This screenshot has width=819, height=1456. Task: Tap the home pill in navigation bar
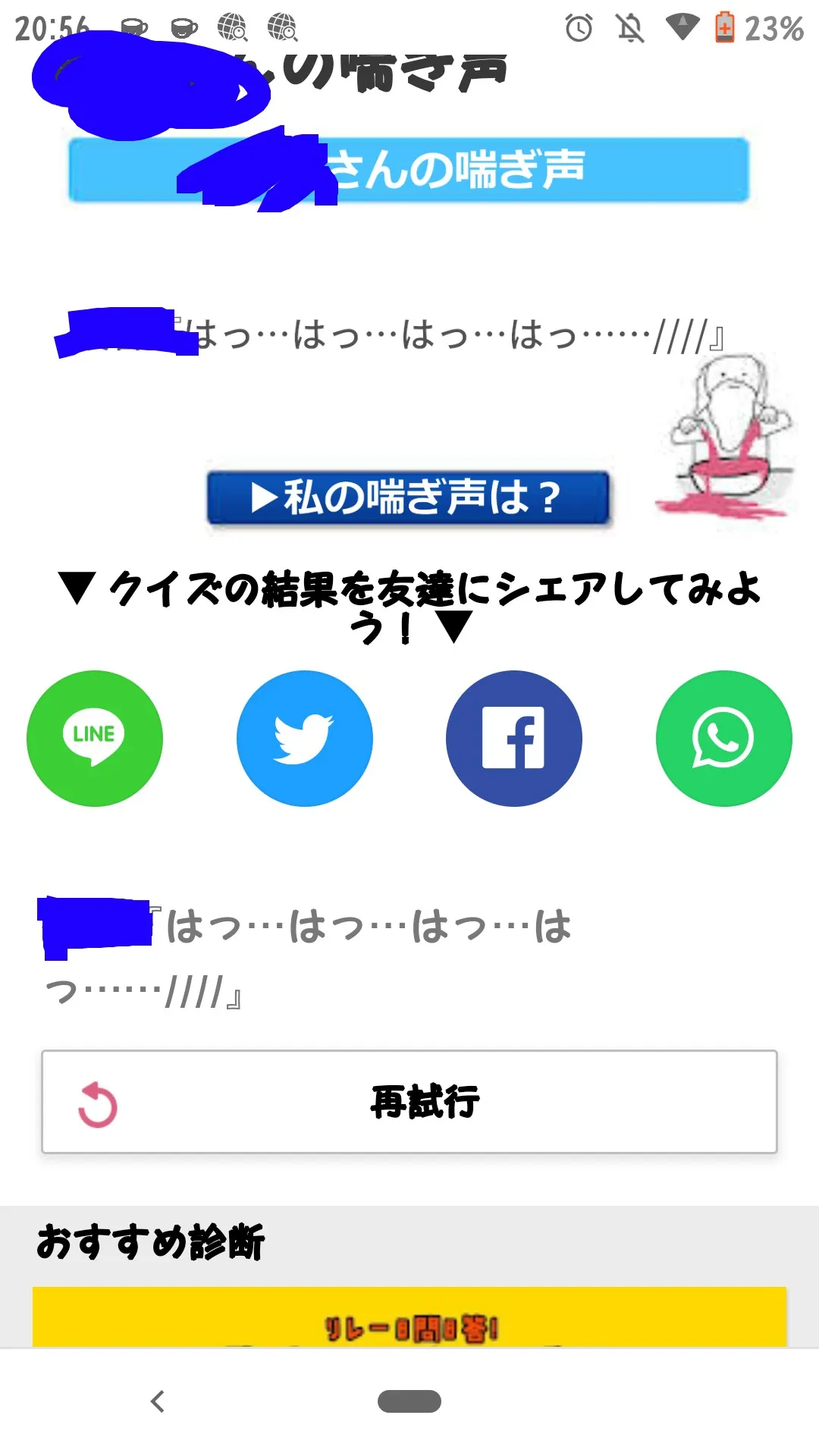tap(409, 1401)
